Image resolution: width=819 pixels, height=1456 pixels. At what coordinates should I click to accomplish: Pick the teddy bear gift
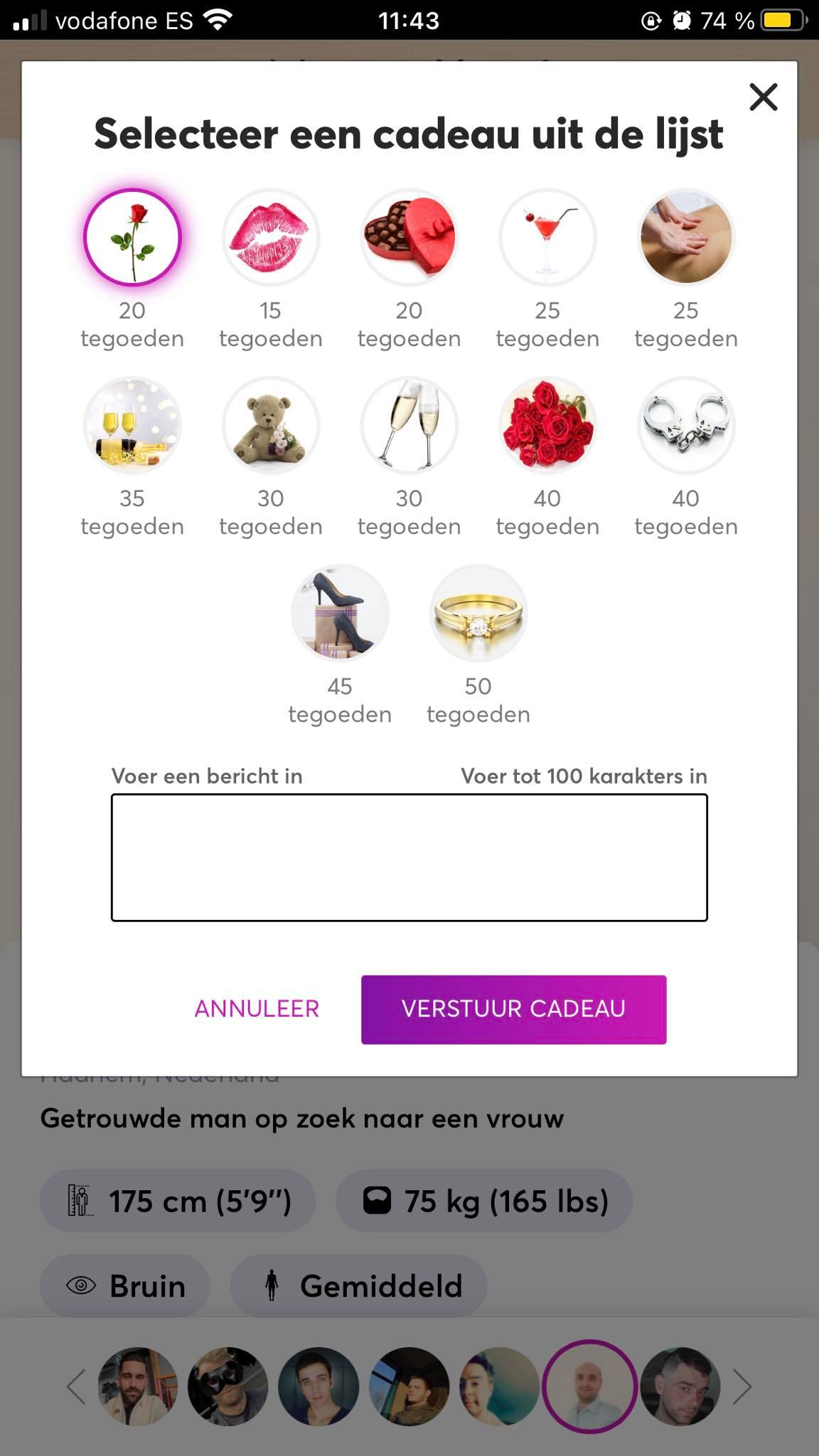[x=271, y=425]
